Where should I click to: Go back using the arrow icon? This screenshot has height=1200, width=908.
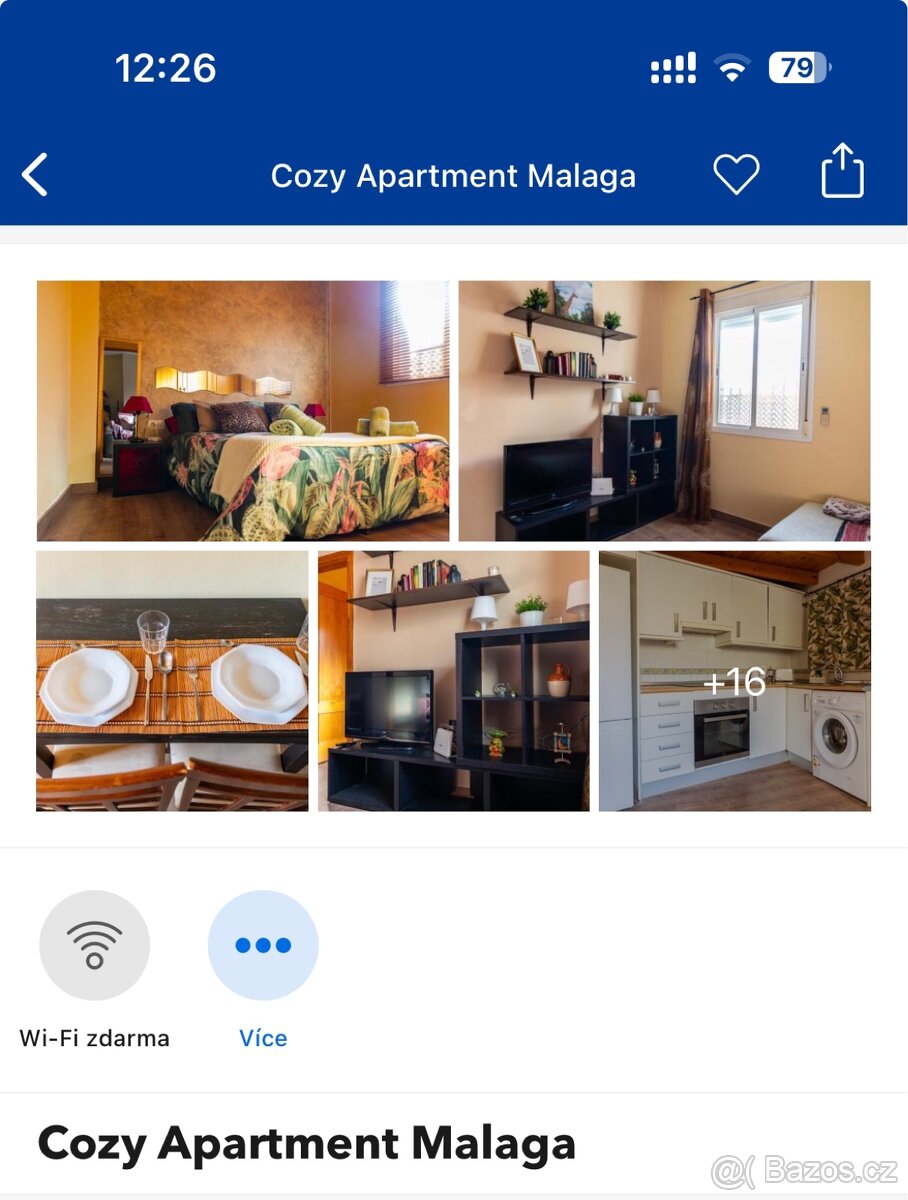[36, 175]
